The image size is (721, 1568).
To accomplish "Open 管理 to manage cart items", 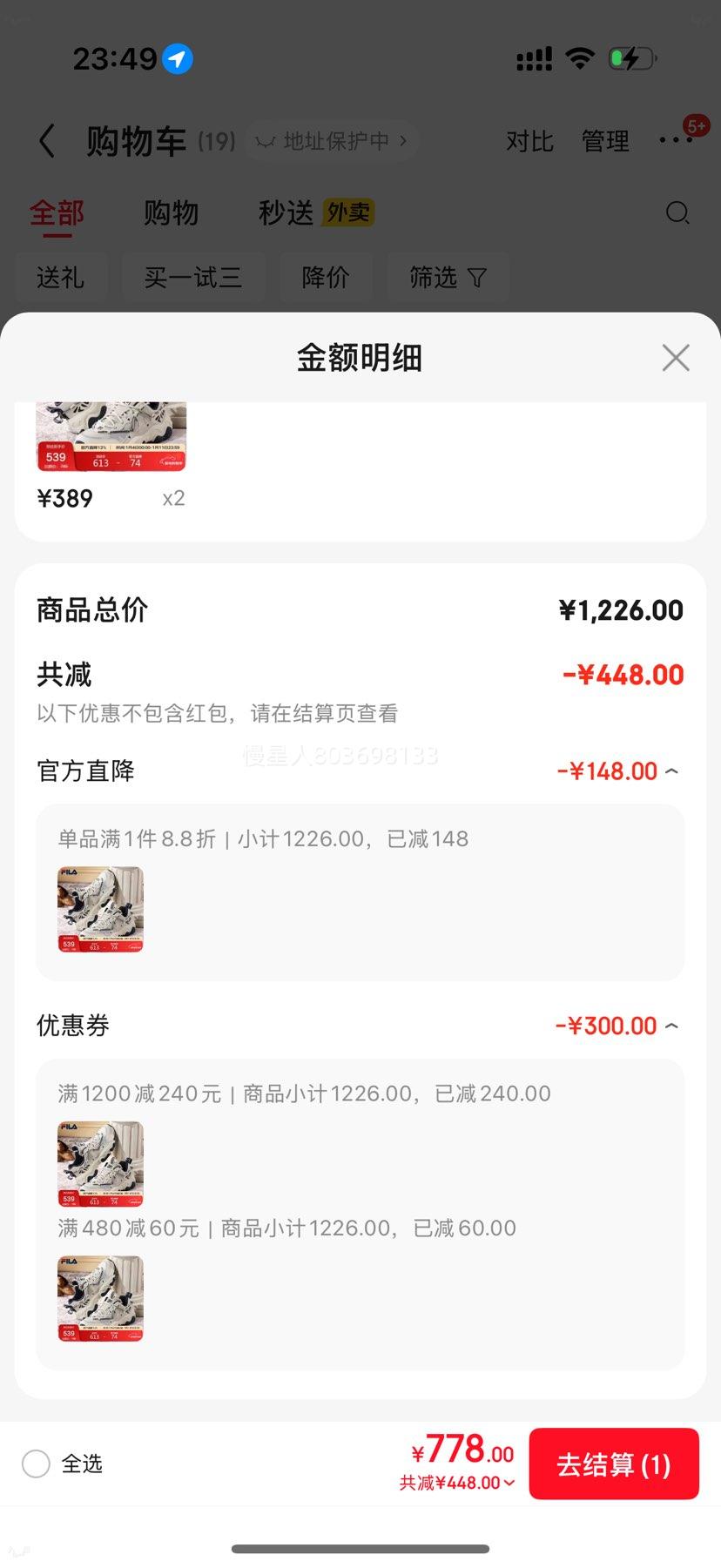I will 604,141.
